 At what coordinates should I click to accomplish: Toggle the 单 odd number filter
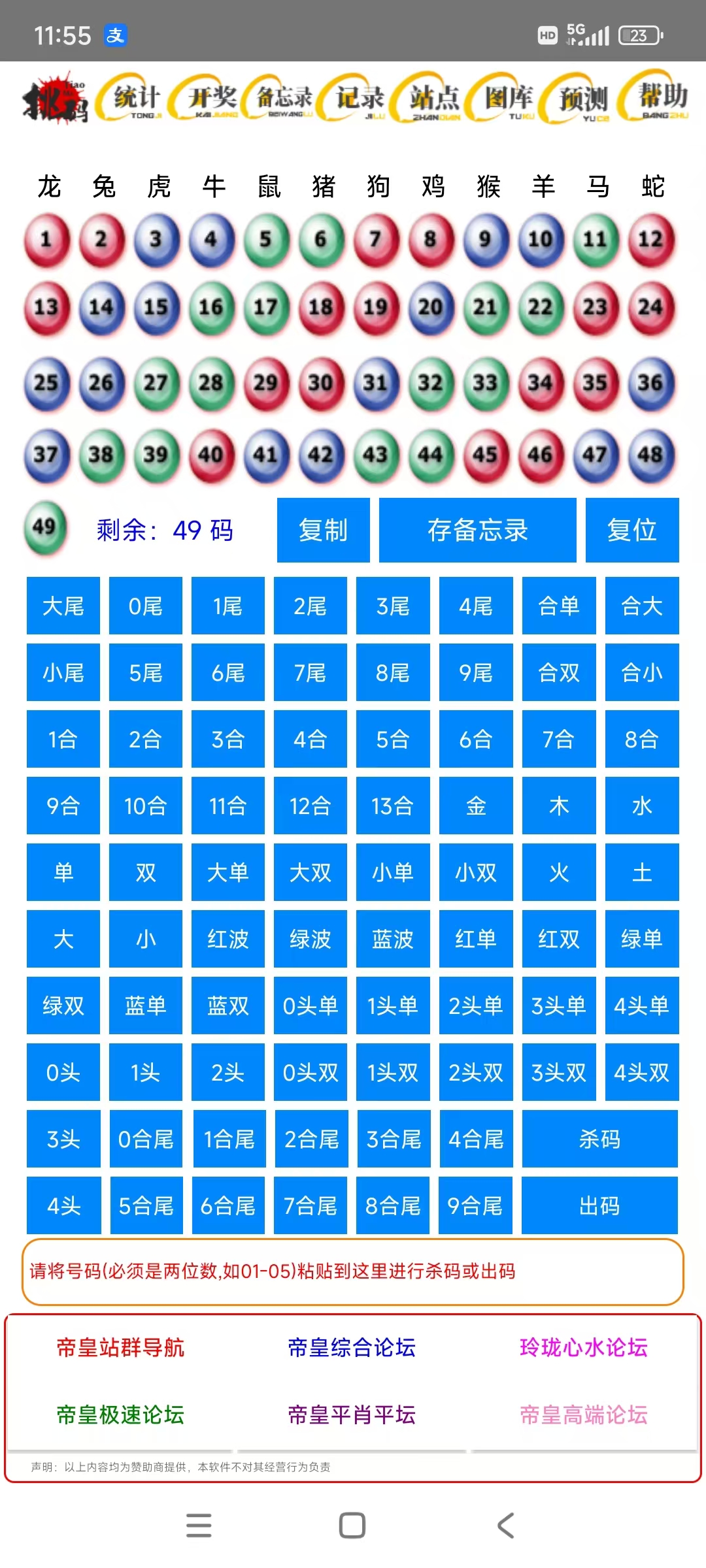[x=62, y=872]
